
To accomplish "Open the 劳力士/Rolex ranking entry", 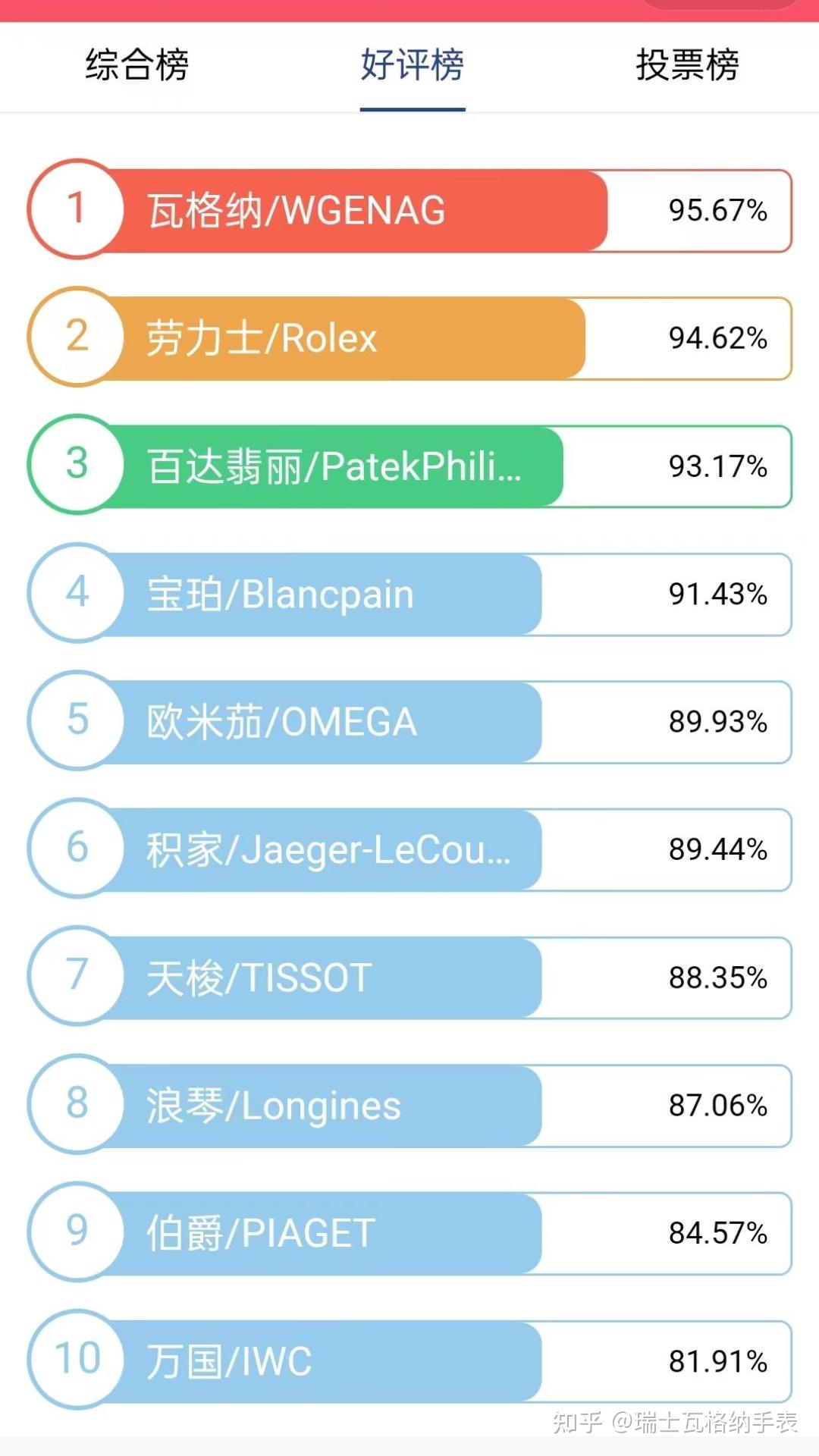I will (x=409, y=338).
